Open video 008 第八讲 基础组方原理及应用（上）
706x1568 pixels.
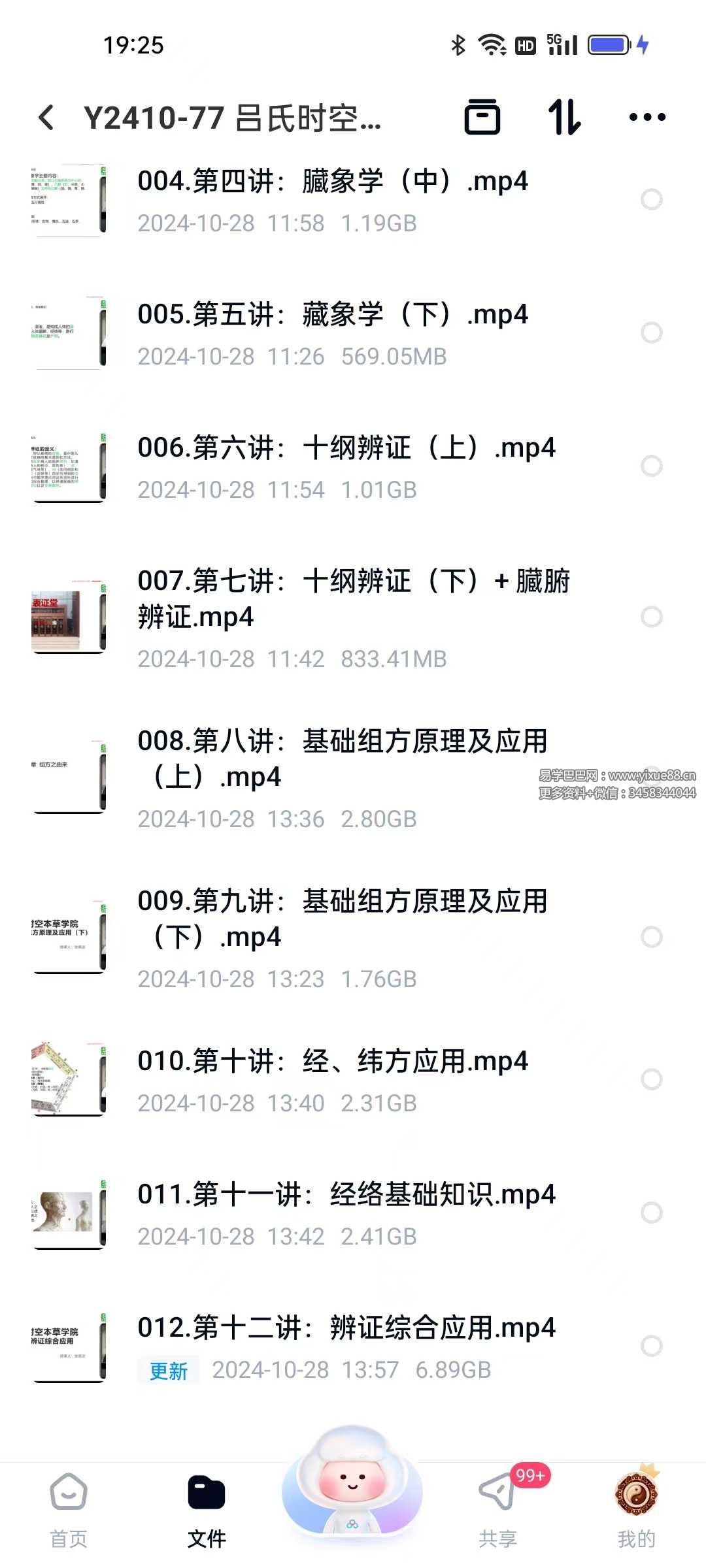point(341,758)
